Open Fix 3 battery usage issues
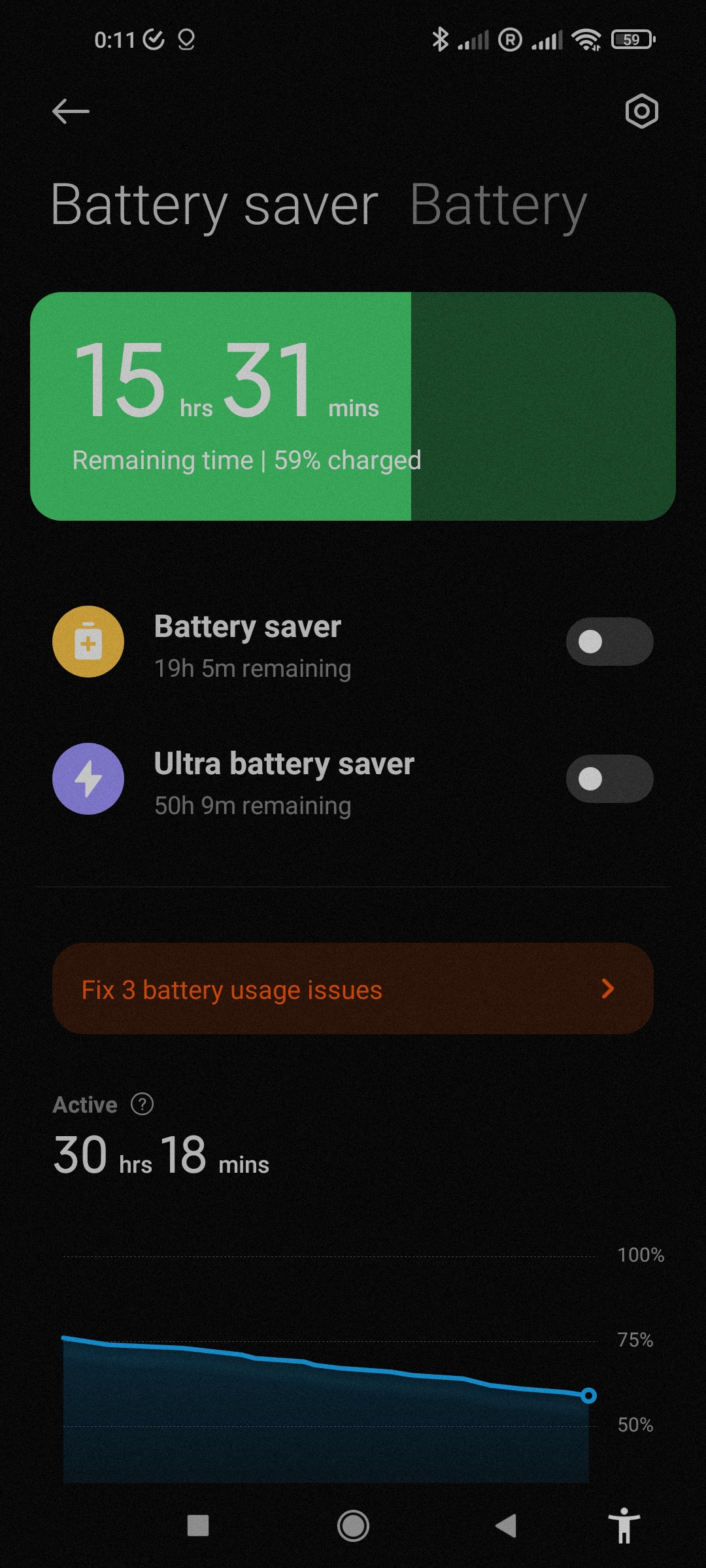 (353, 988)
